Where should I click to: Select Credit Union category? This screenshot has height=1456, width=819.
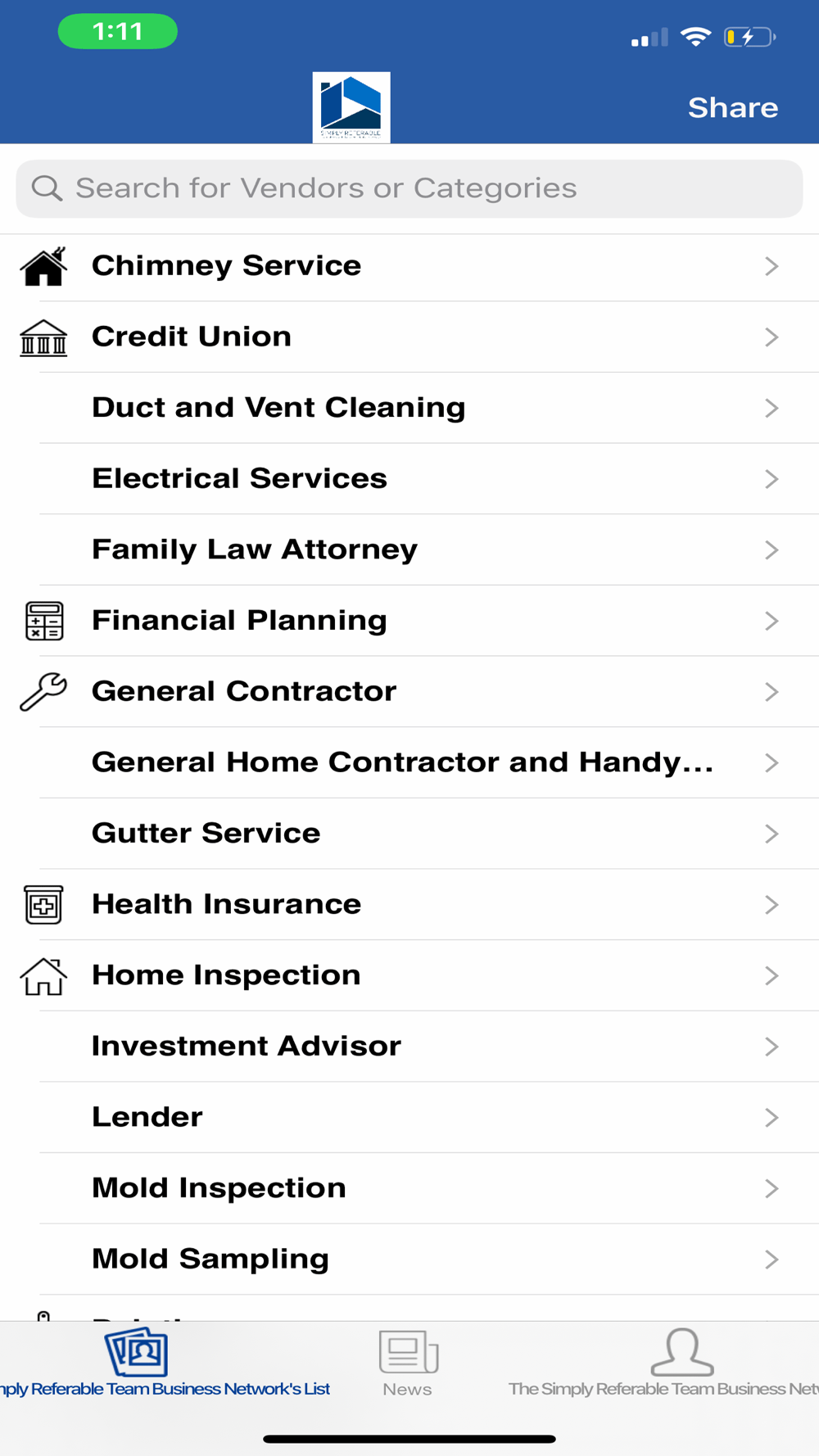click(x=409, y=337)
